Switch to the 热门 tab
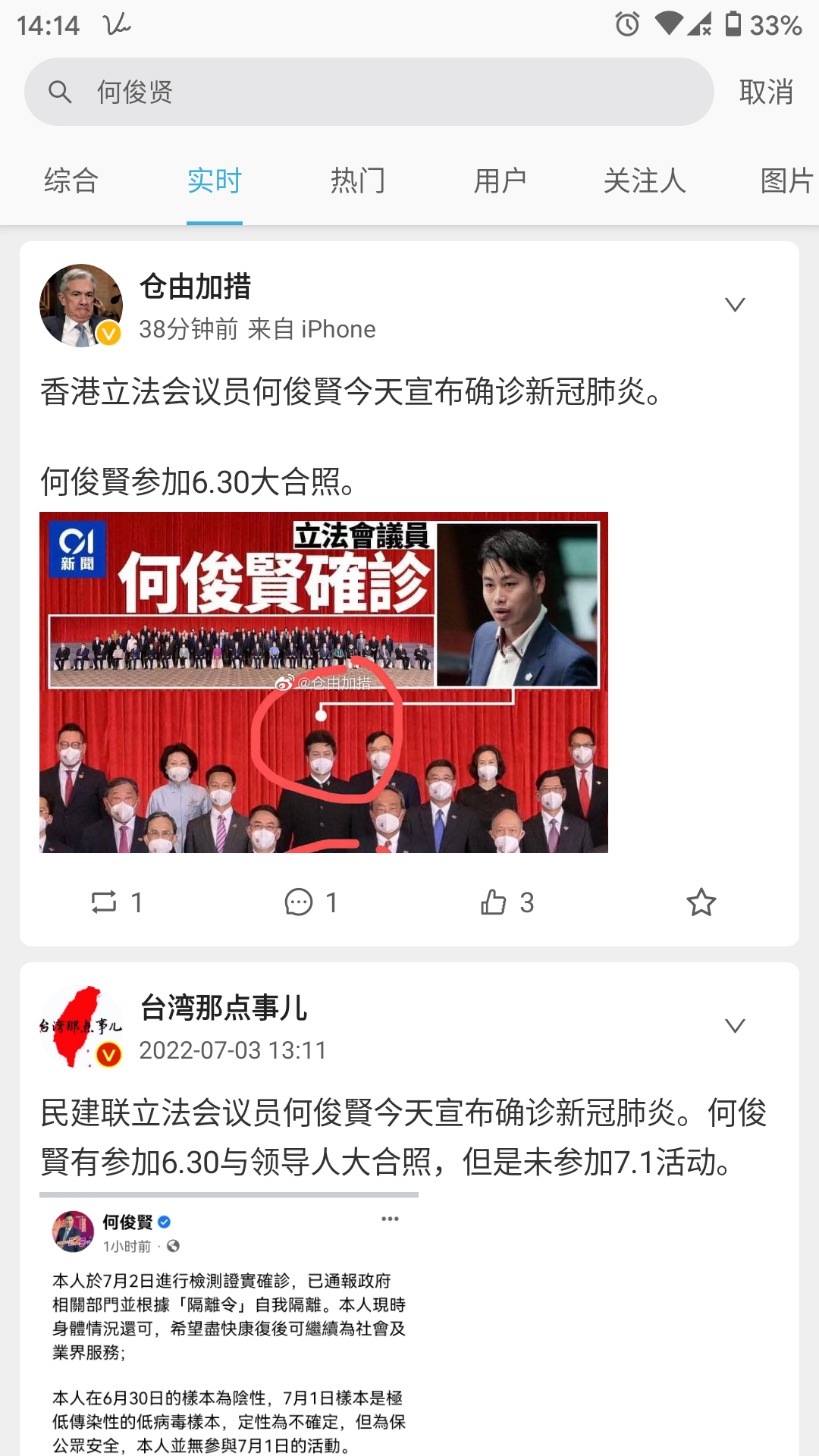The width and height of the screenshot is (819, 1456). pos(358,181)
